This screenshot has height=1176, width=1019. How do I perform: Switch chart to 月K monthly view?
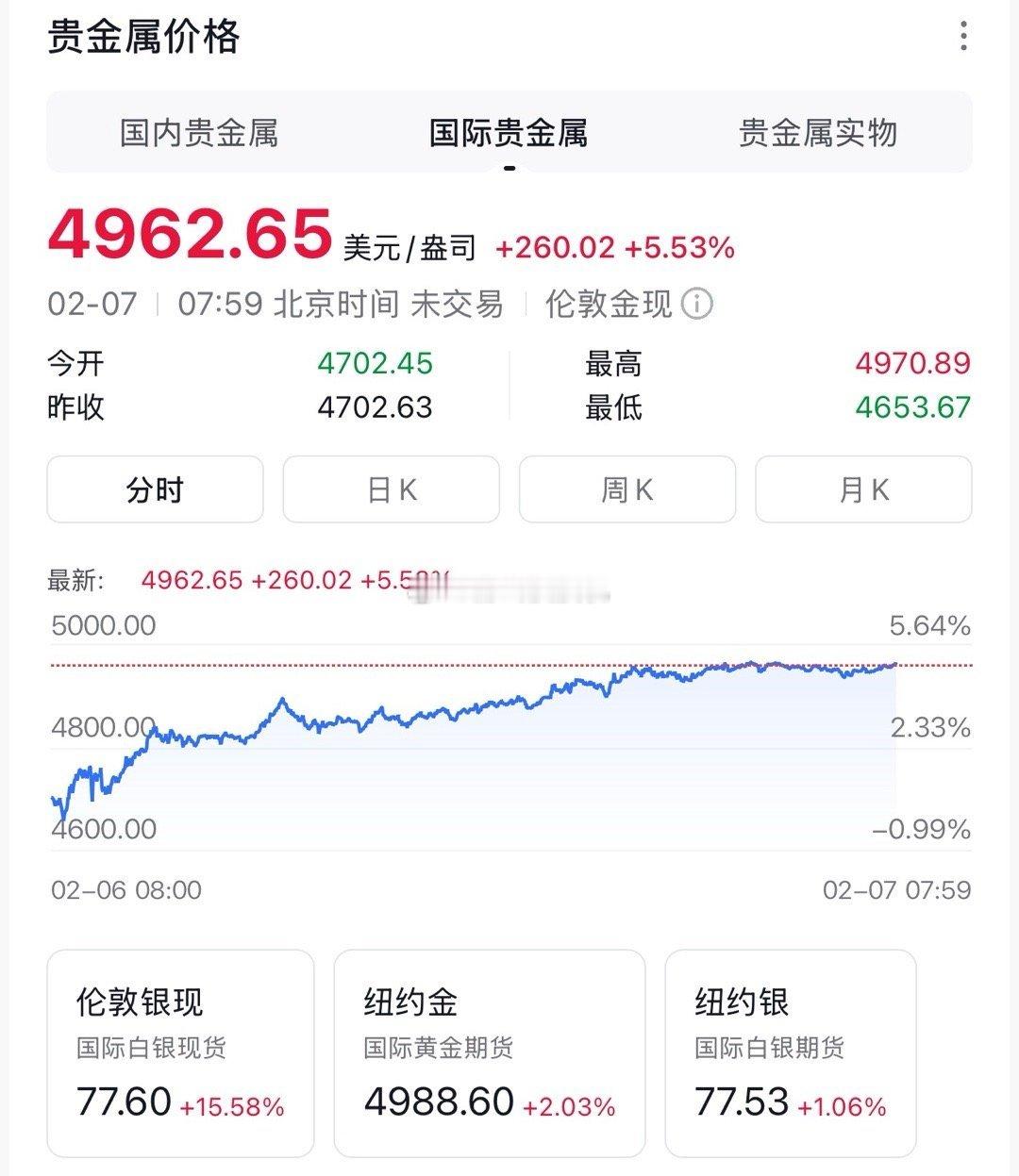click(861, 489)
